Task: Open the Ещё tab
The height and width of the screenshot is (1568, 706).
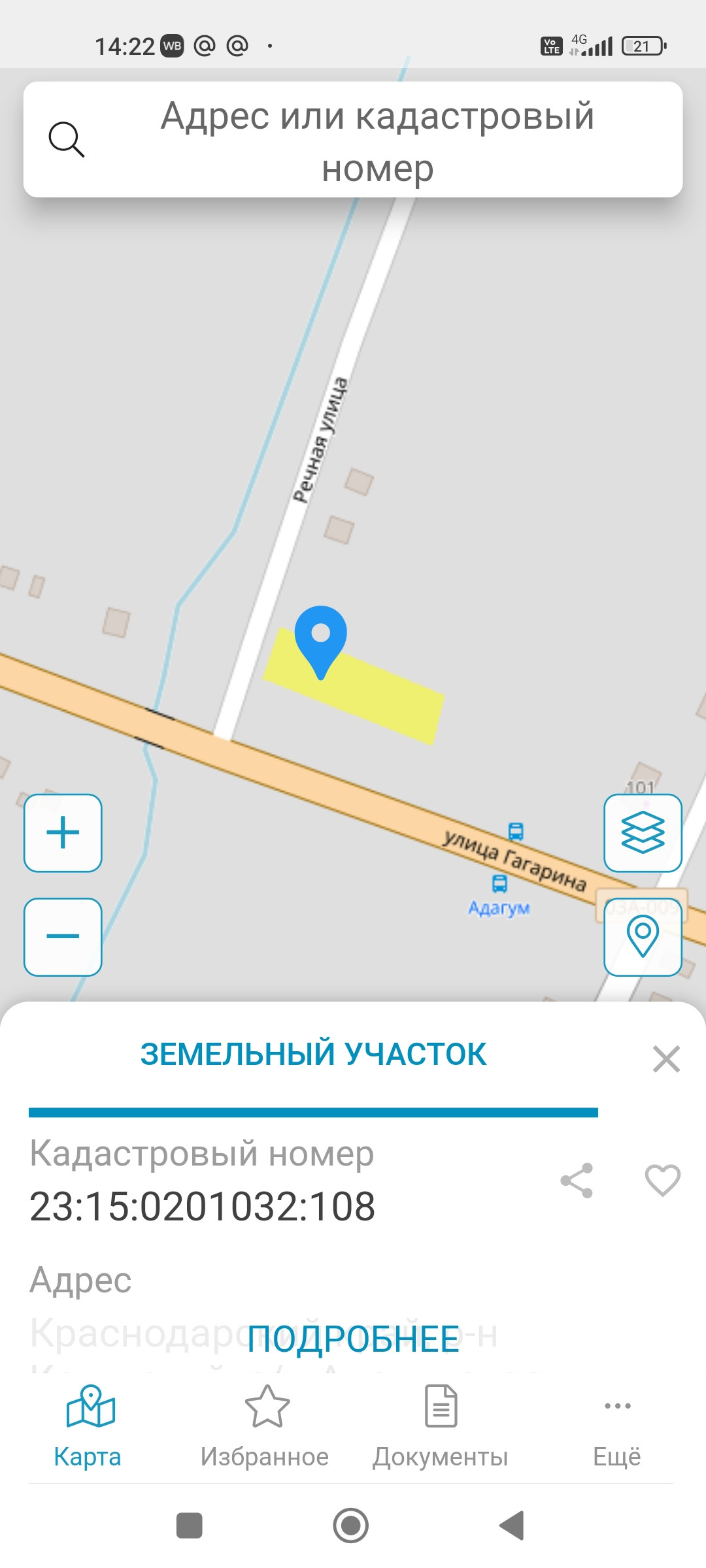Action: pyautogui.click(x=617, y=1427)
